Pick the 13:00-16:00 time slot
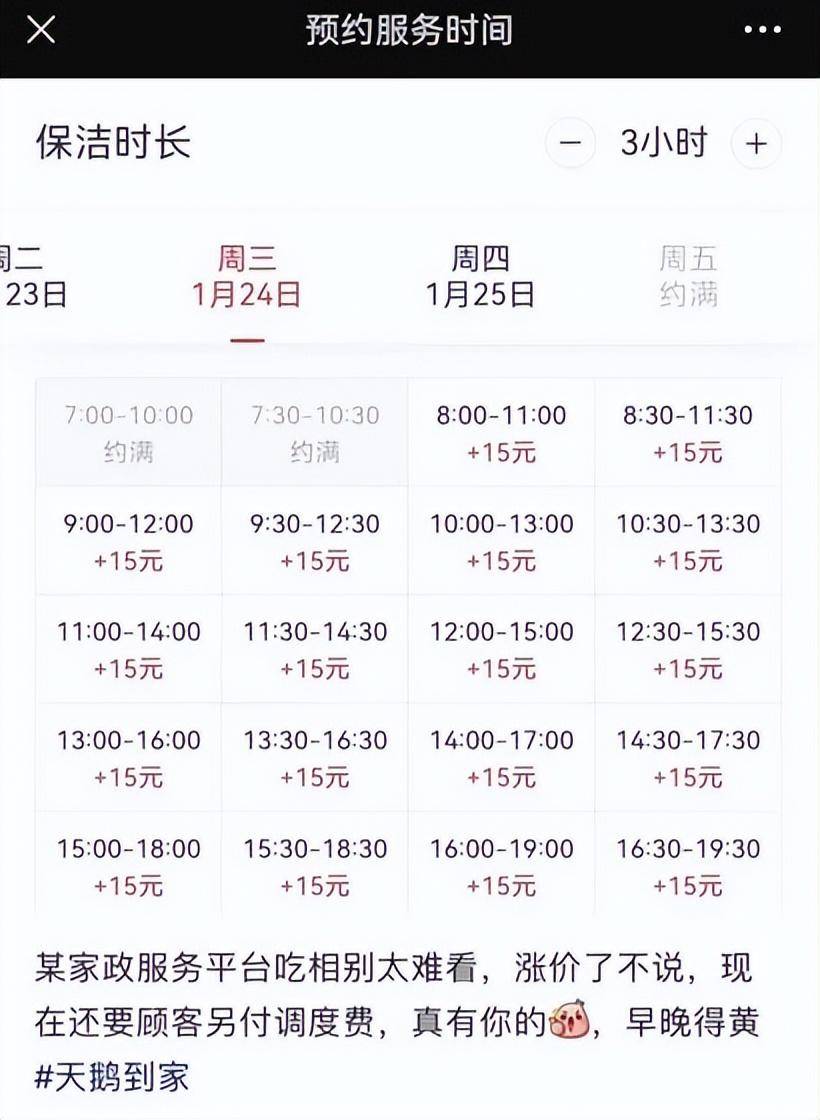The width and height of the screenshot is (820, 1120). 128,757
